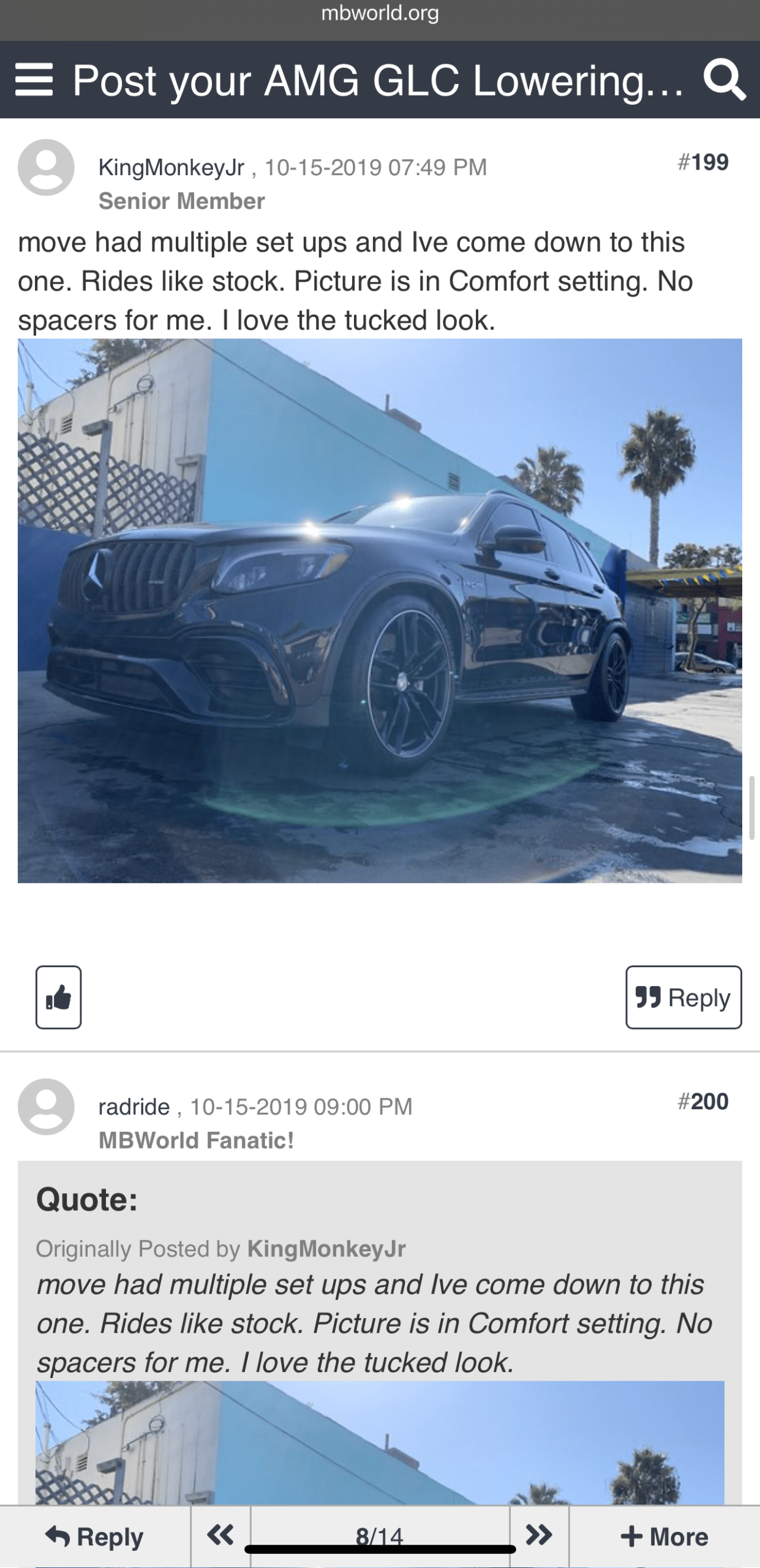Go to the next thread page
760x1568 pixels.
pyautogui.click(x=539, y=1535)
